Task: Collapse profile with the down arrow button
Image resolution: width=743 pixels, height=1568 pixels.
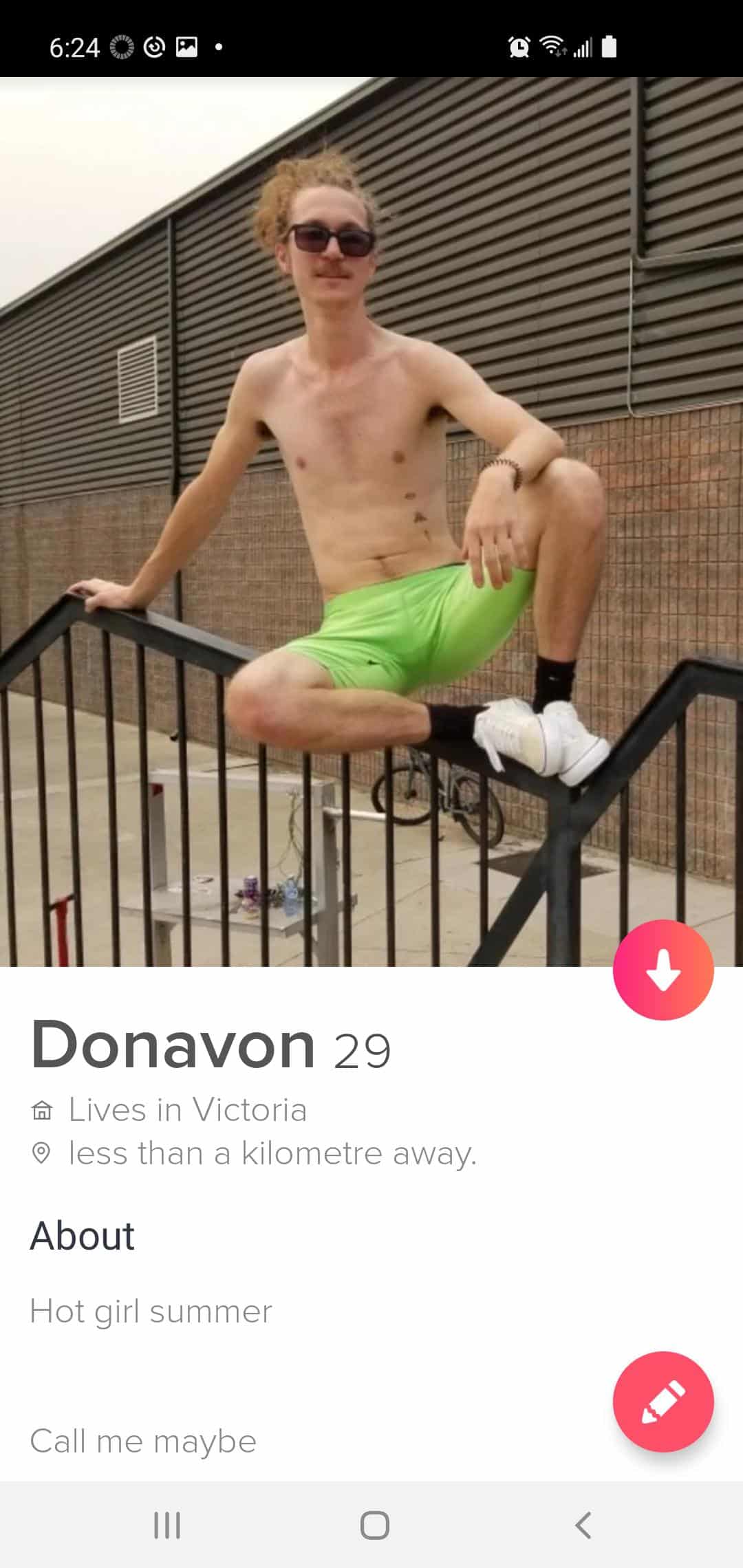Action: point(663,970)
